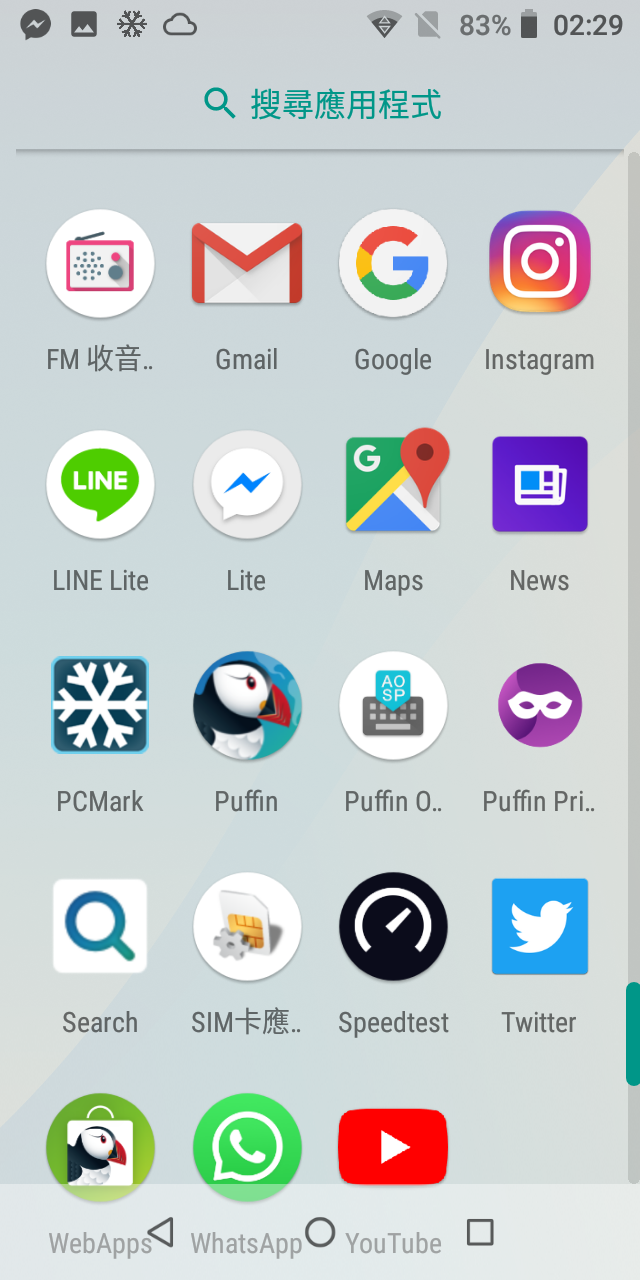Open LINE Lite
The image size is (640, 1280).
coord(100,485)
